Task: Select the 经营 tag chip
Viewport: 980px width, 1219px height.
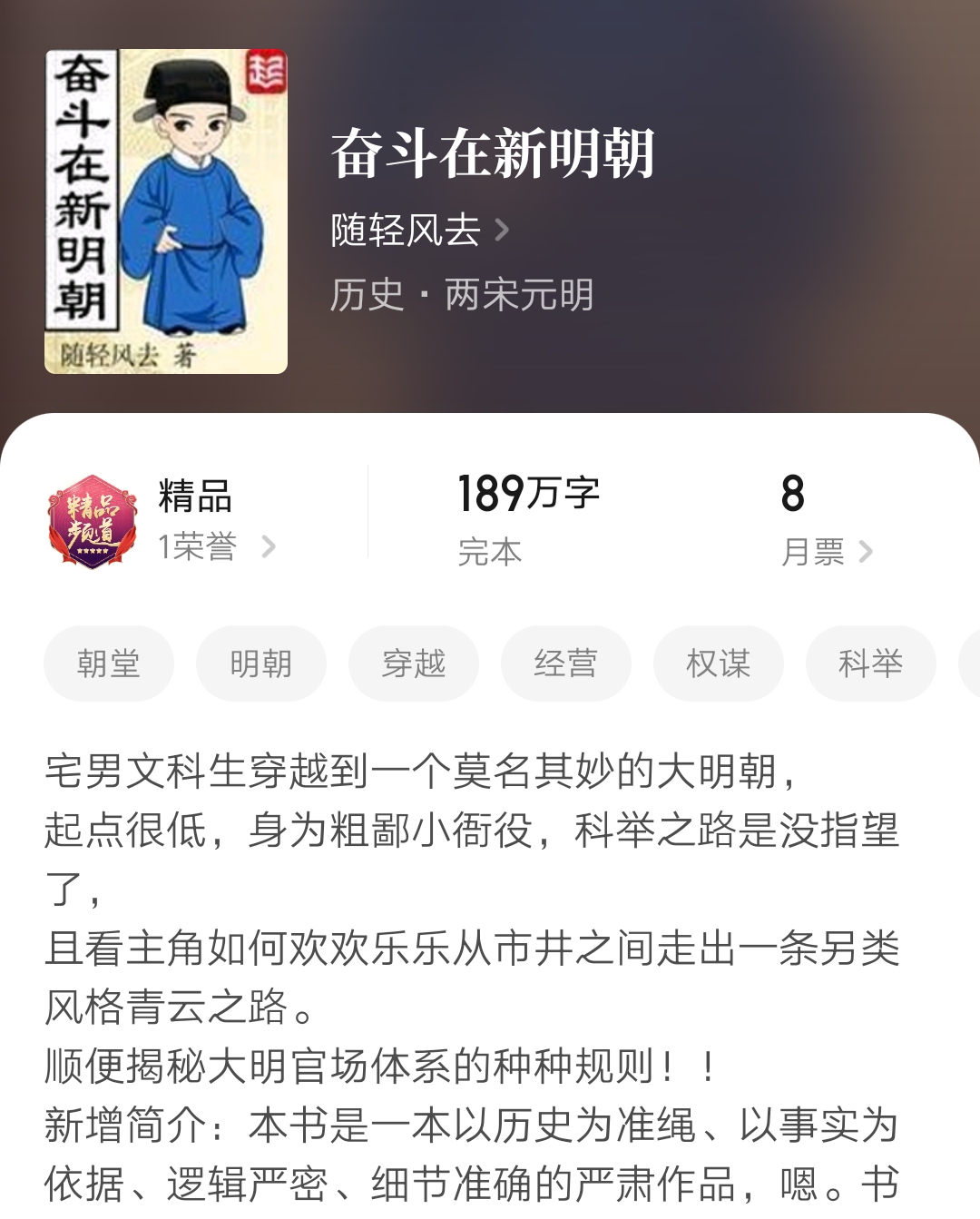Action: click(565, 664)
